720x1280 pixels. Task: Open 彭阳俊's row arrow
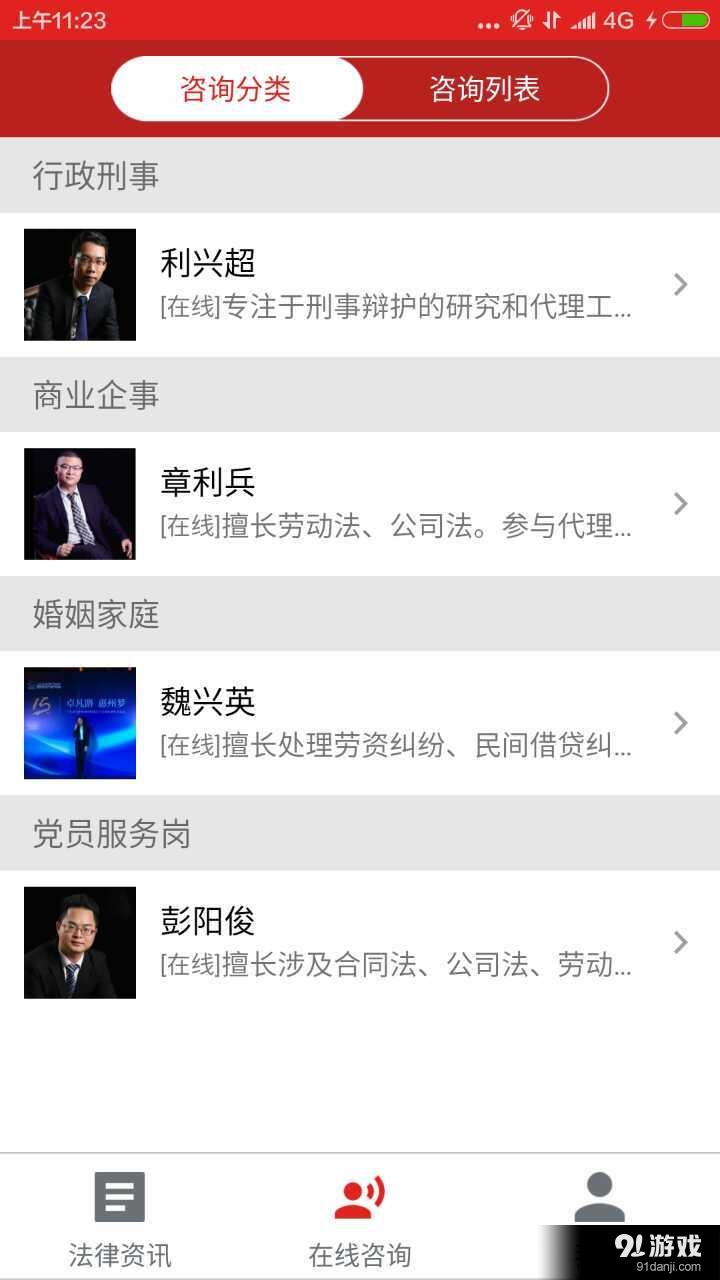click(x=682, y=941)
